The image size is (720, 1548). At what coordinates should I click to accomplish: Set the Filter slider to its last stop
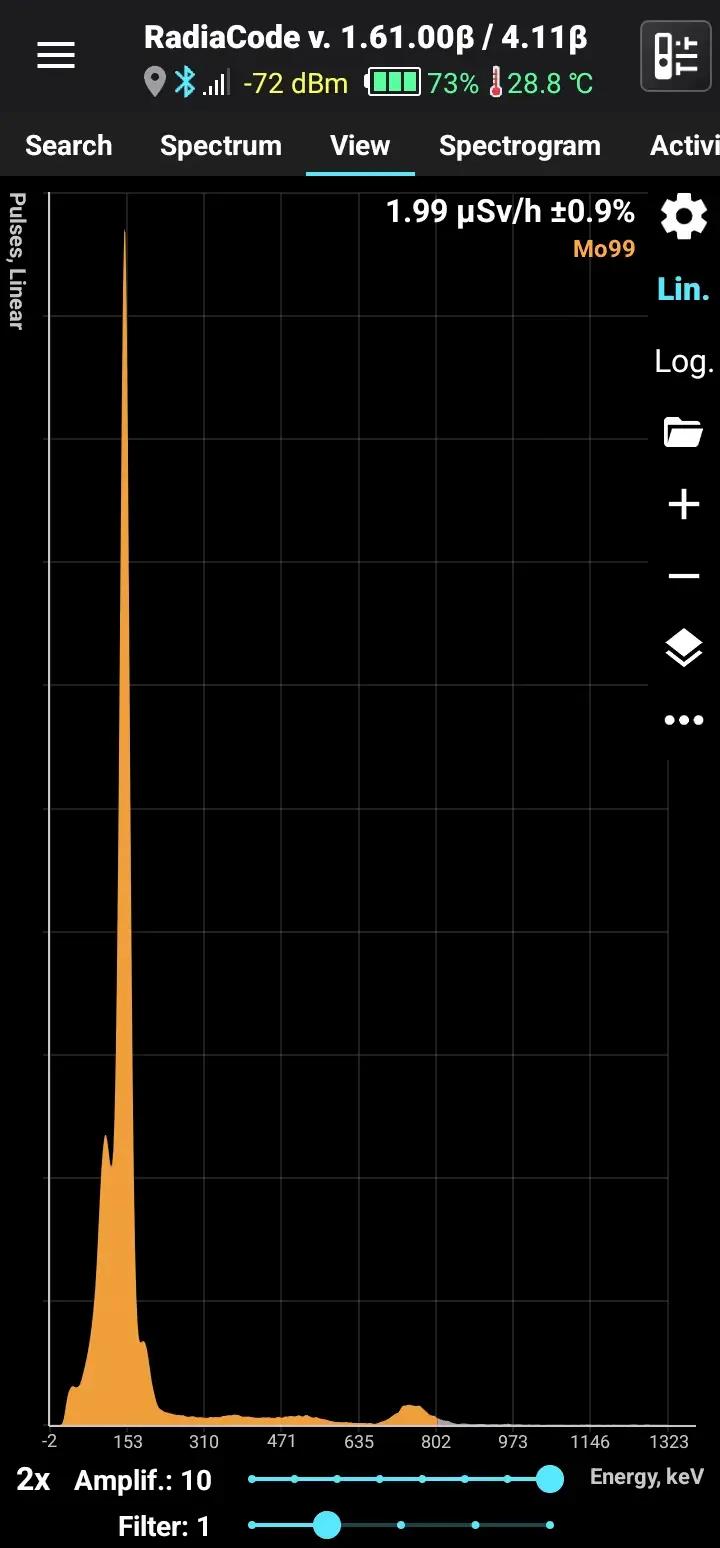(550, 1525)
